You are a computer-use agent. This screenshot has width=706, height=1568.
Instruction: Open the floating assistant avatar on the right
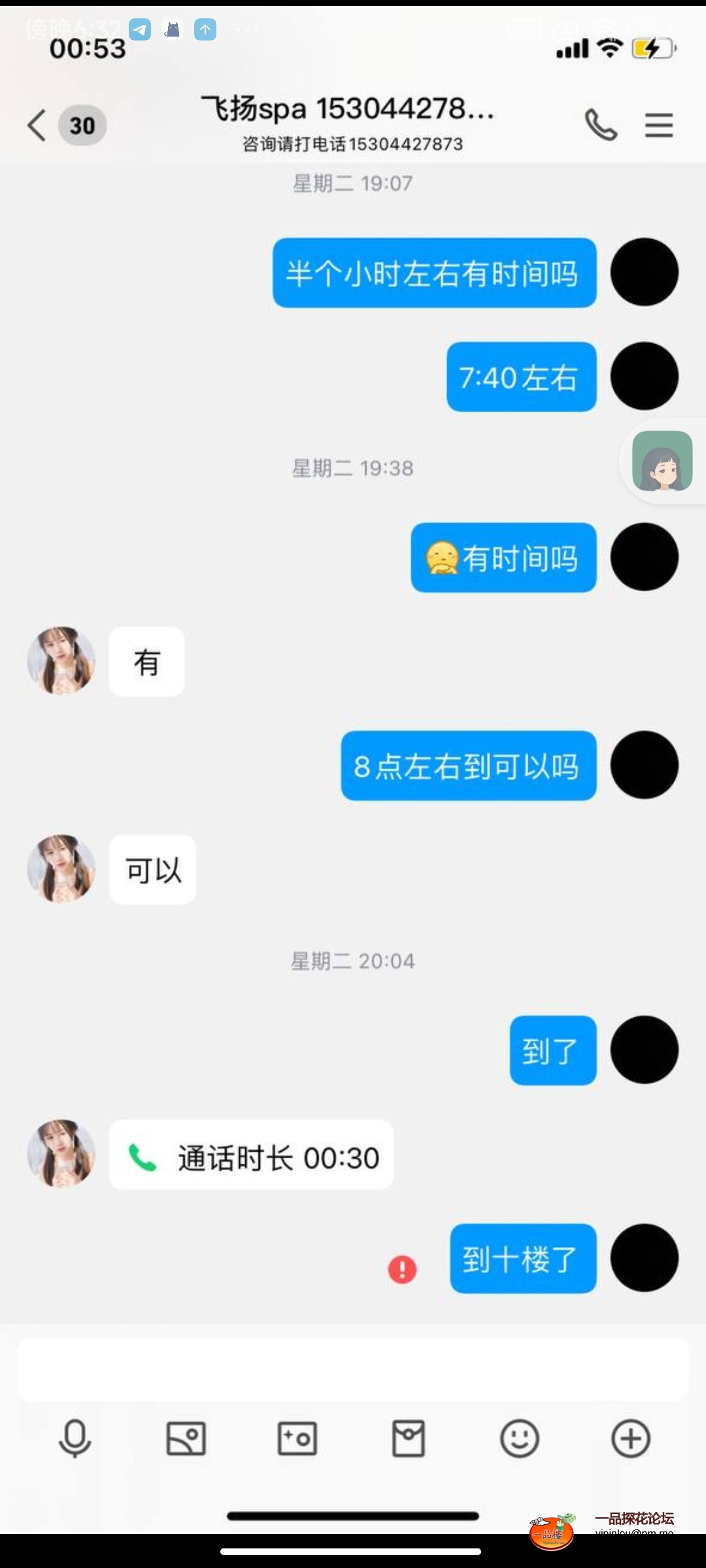point(662,461)
